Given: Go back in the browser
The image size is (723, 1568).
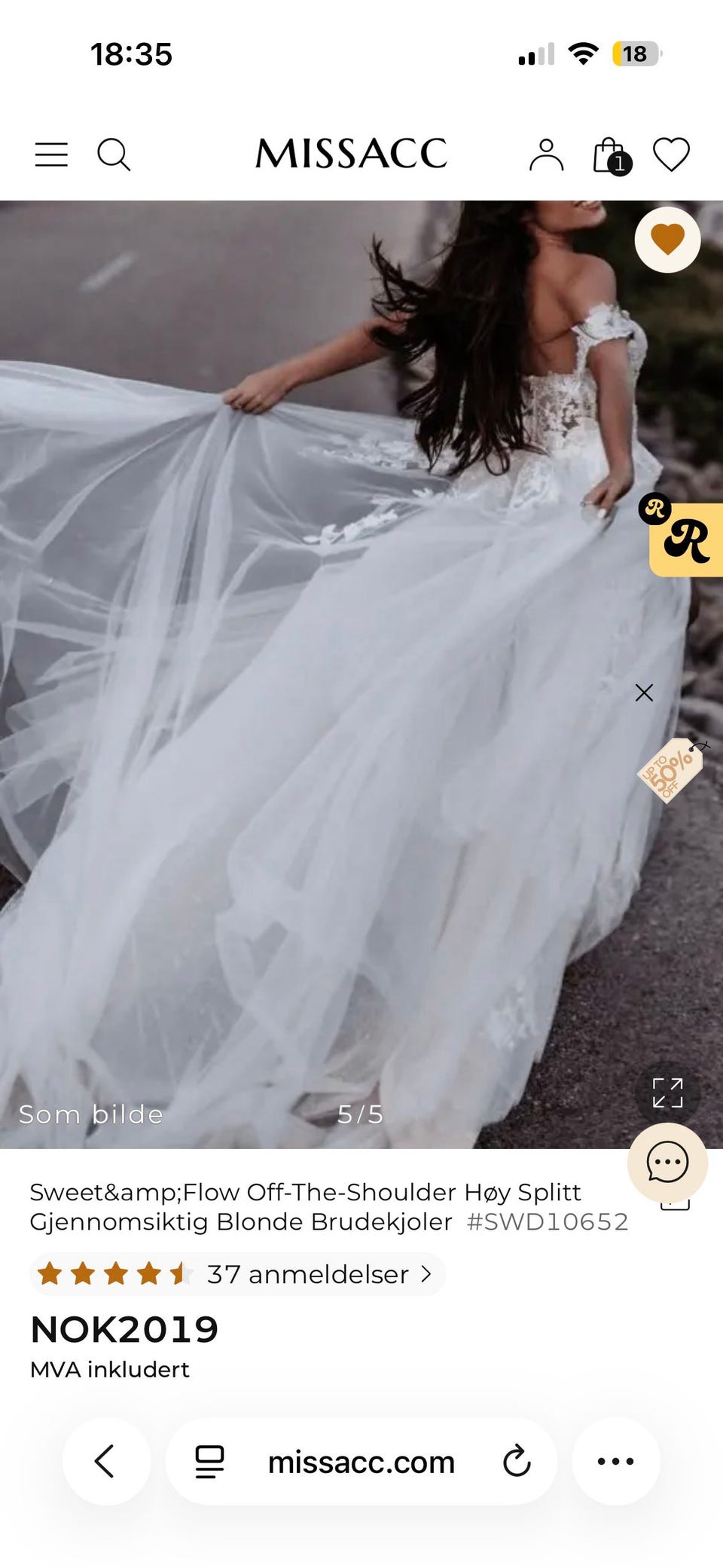Looking at the screenshot, I should click(106, 1461).
